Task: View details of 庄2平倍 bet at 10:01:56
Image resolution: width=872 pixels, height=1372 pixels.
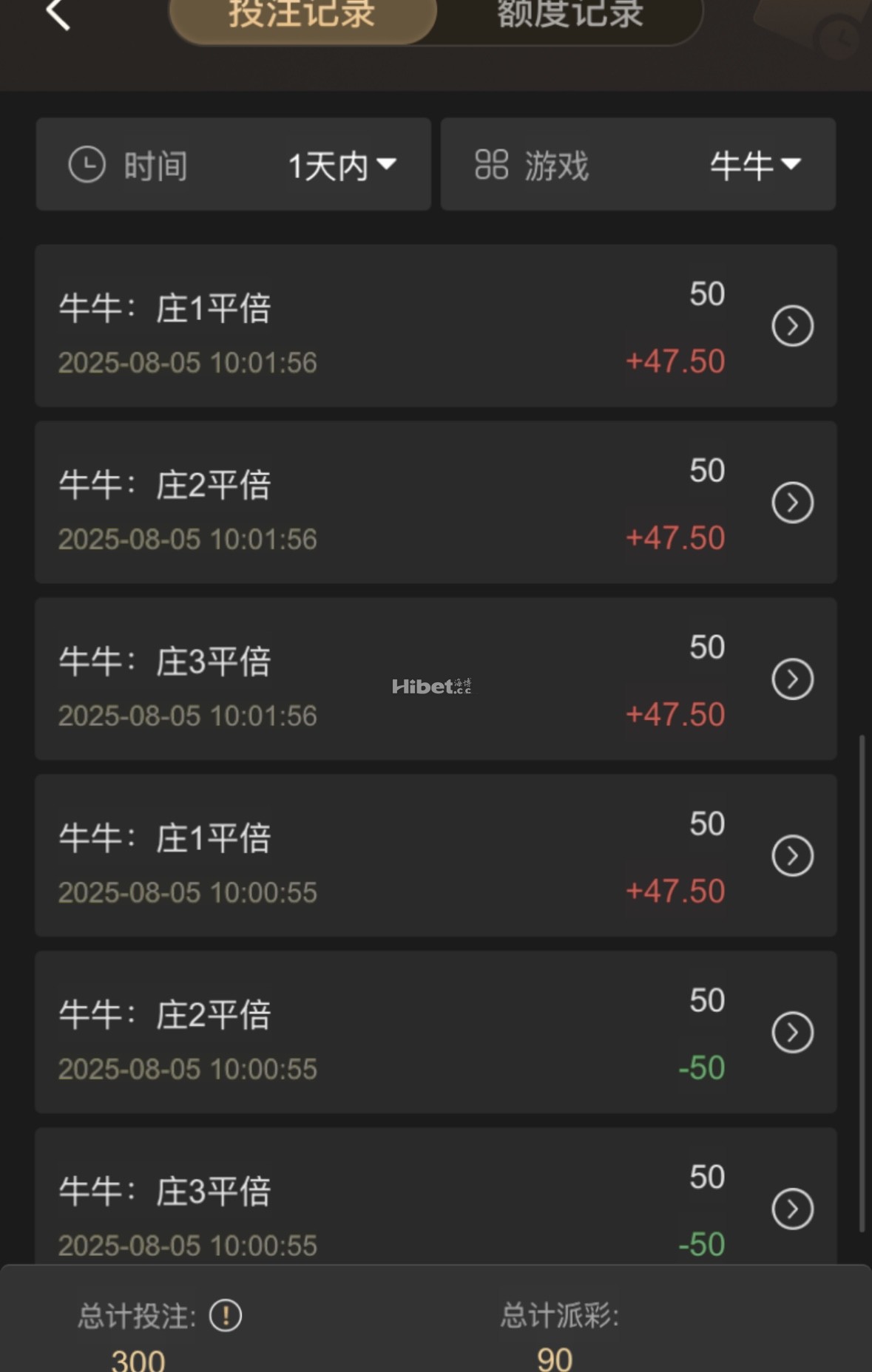Action: pos(792,503)
